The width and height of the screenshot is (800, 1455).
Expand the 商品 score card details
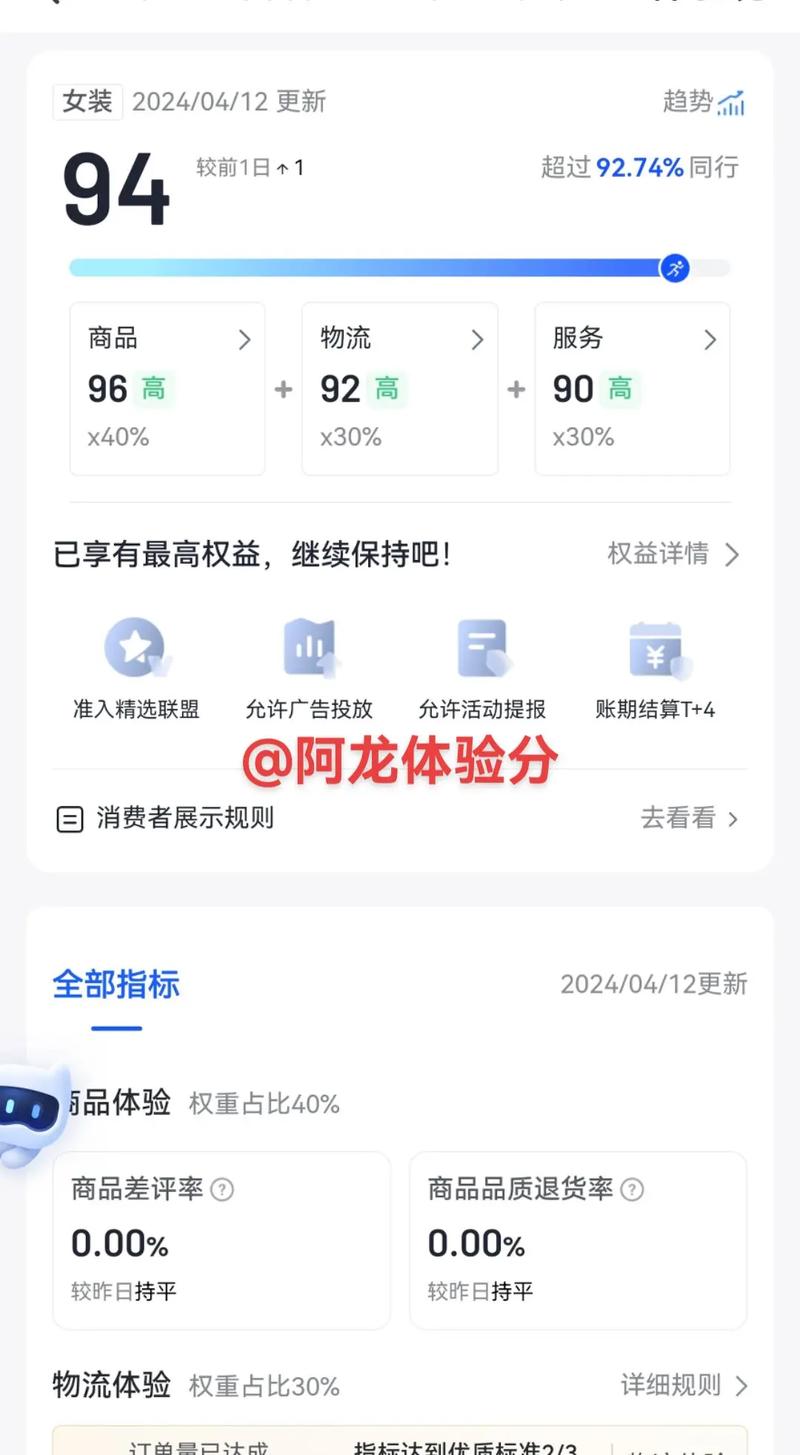click(245, 340)
